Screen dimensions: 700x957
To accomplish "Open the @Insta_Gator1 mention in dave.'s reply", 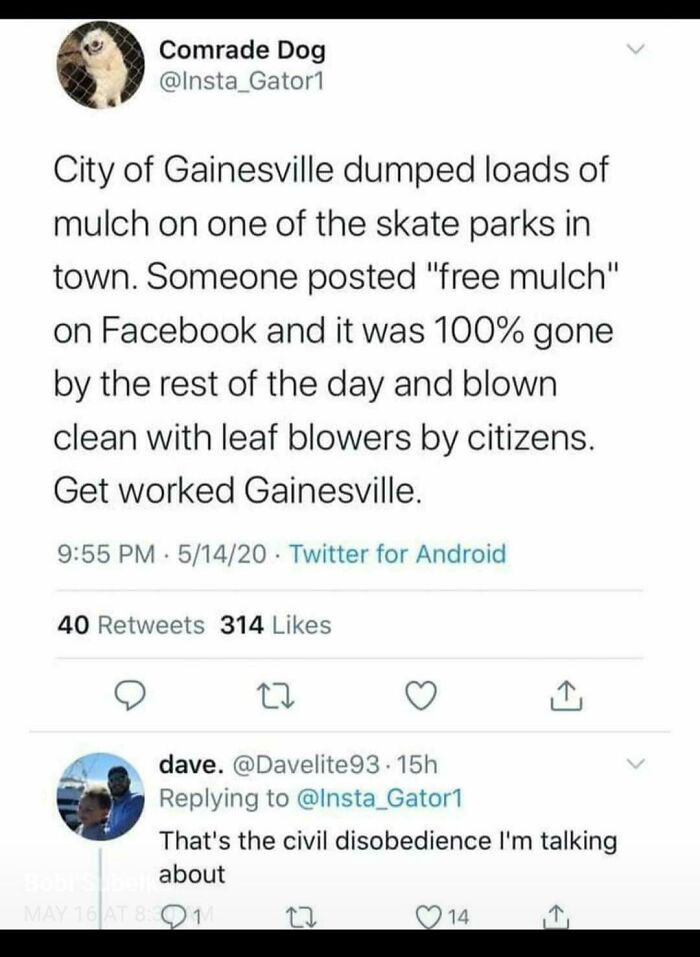I will (x=378, y=798).
